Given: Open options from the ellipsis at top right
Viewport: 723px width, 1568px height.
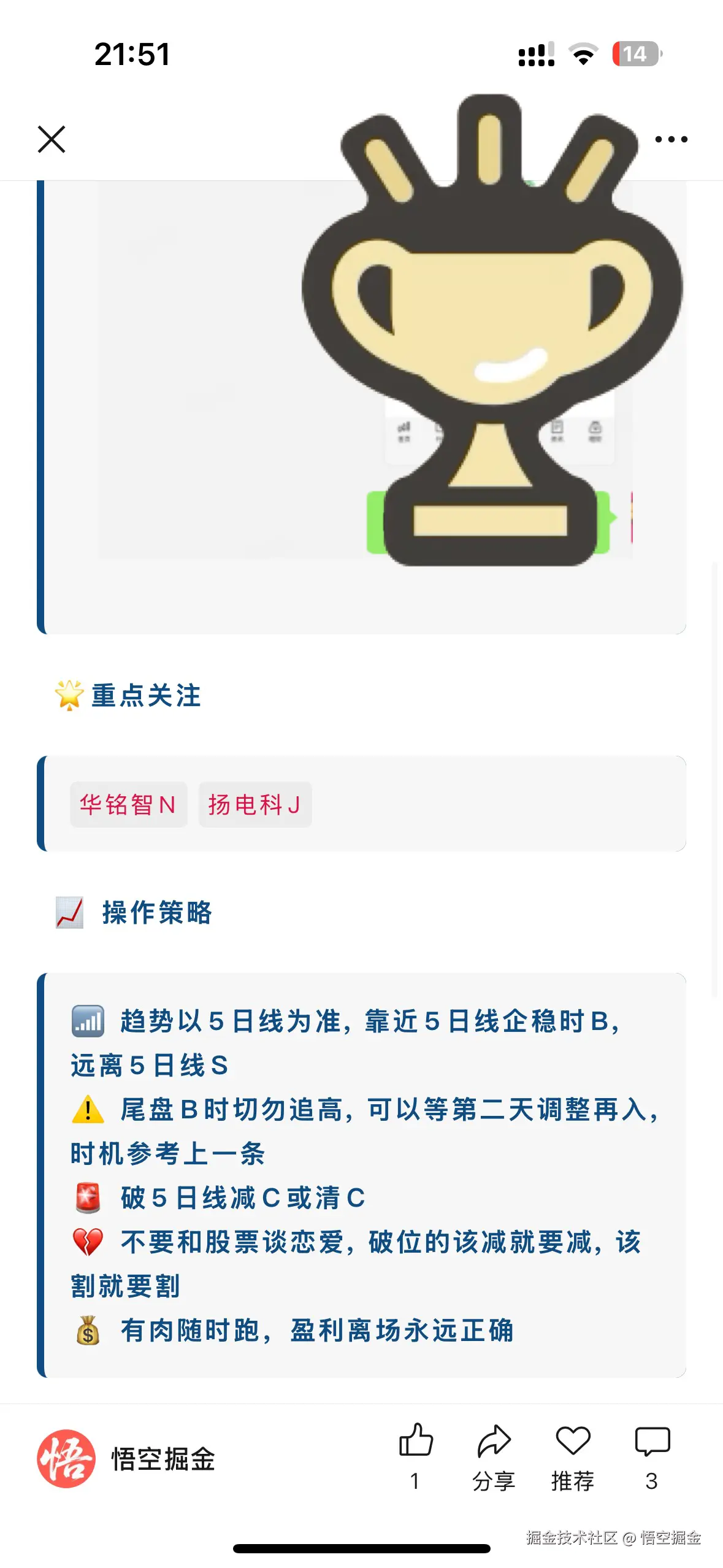Looking at the screenshot, I should pos(670,139).
